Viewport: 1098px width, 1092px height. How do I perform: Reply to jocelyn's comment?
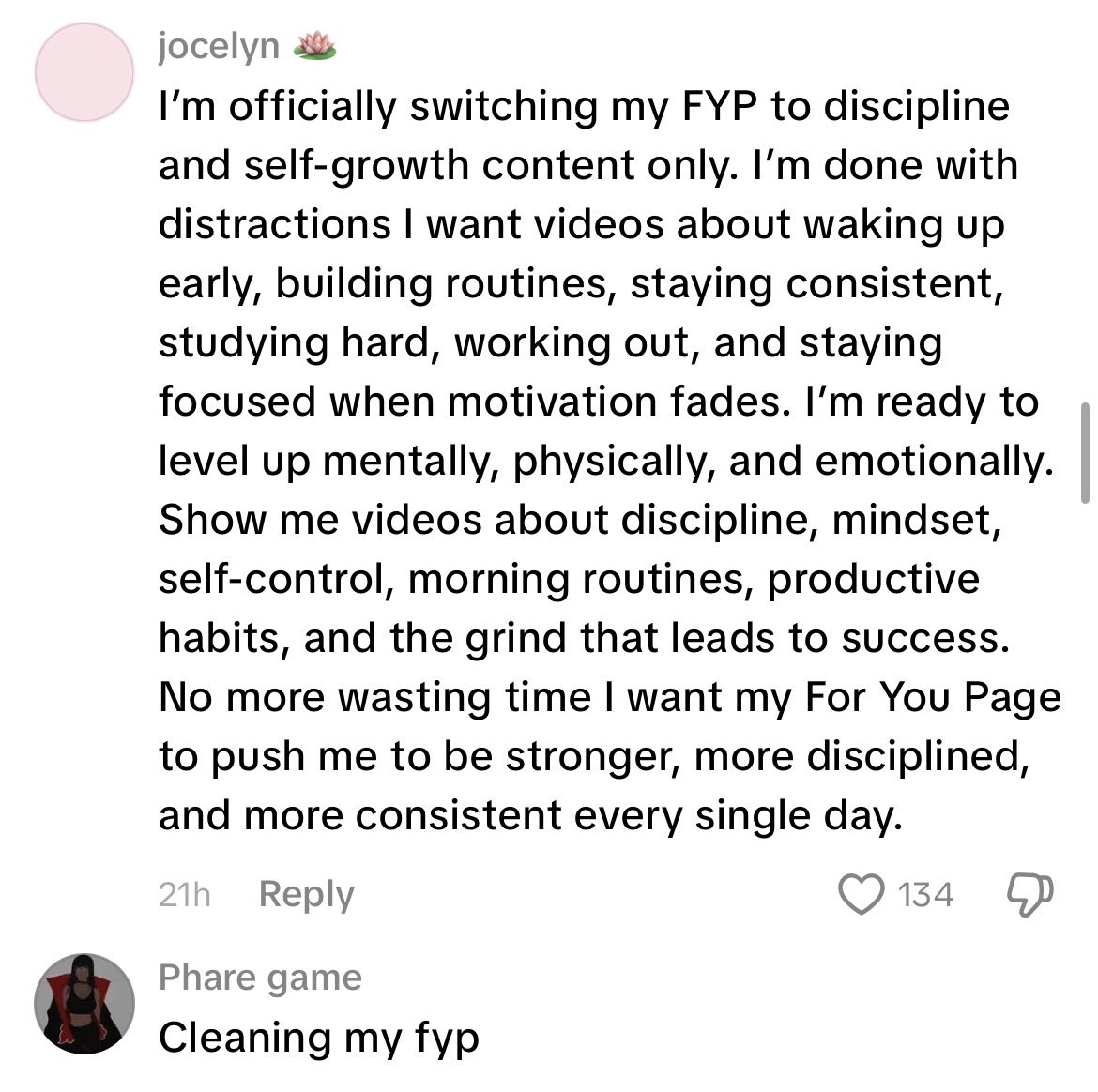click(x=306, y=894)
